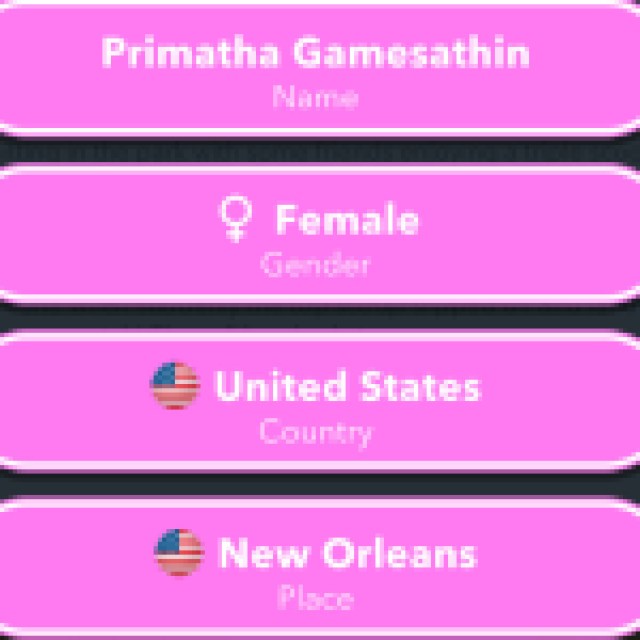Edit the name Primatha Gamesathin

pyautogui.click(x=316, y=68)
